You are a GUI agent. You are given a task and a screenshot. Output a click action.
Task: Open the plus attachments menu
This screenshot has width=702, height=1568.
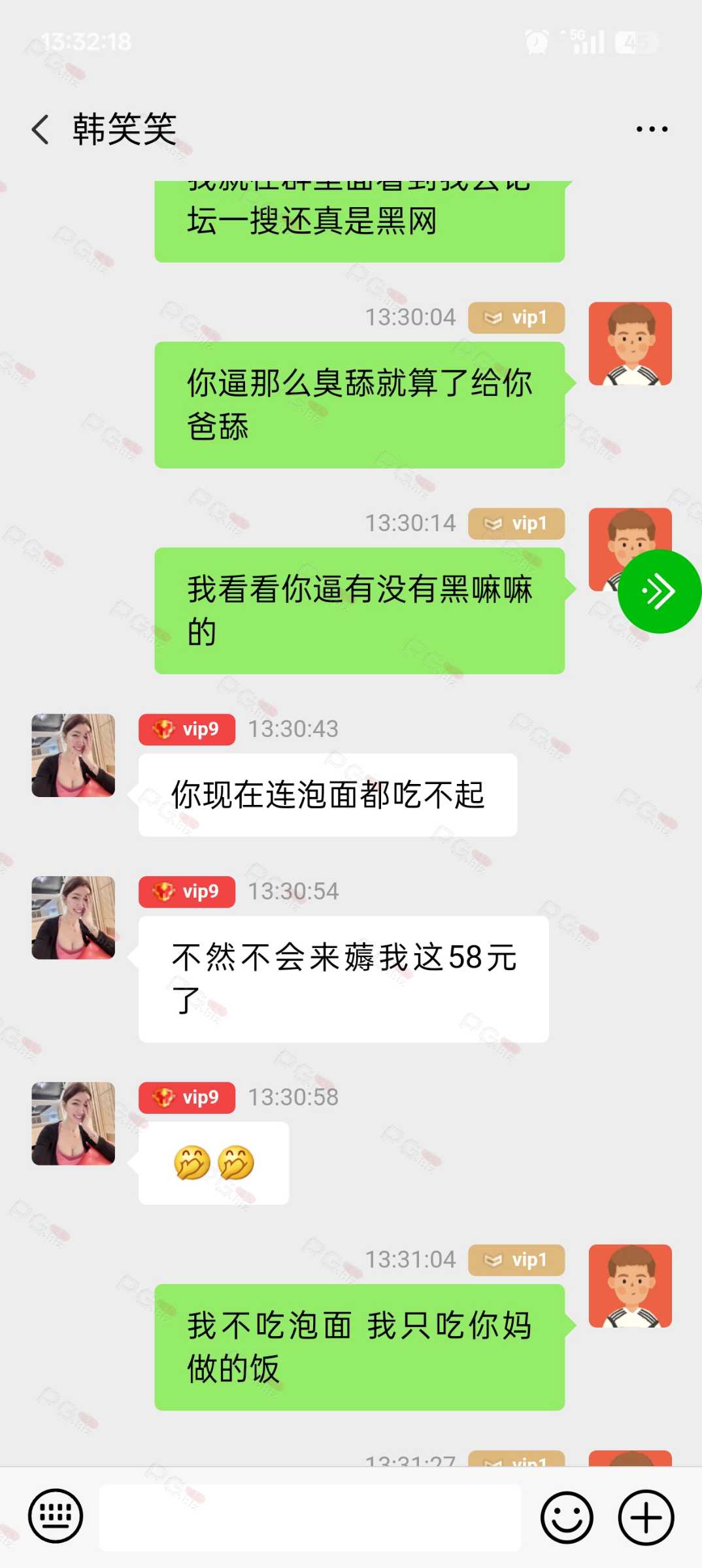646,1517
